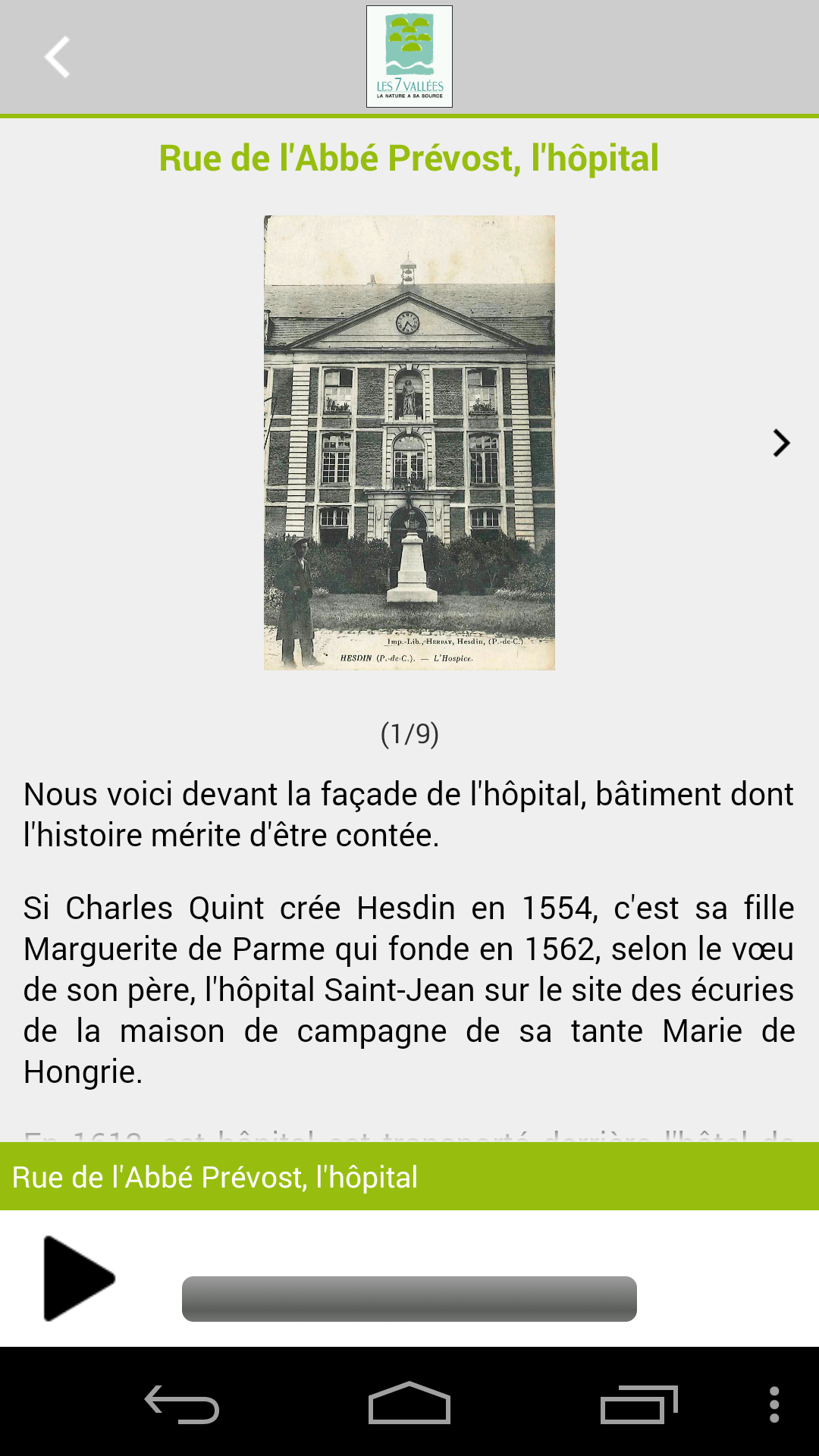Tap the Android system back button
The image size is (819, 1456).
182,1404
